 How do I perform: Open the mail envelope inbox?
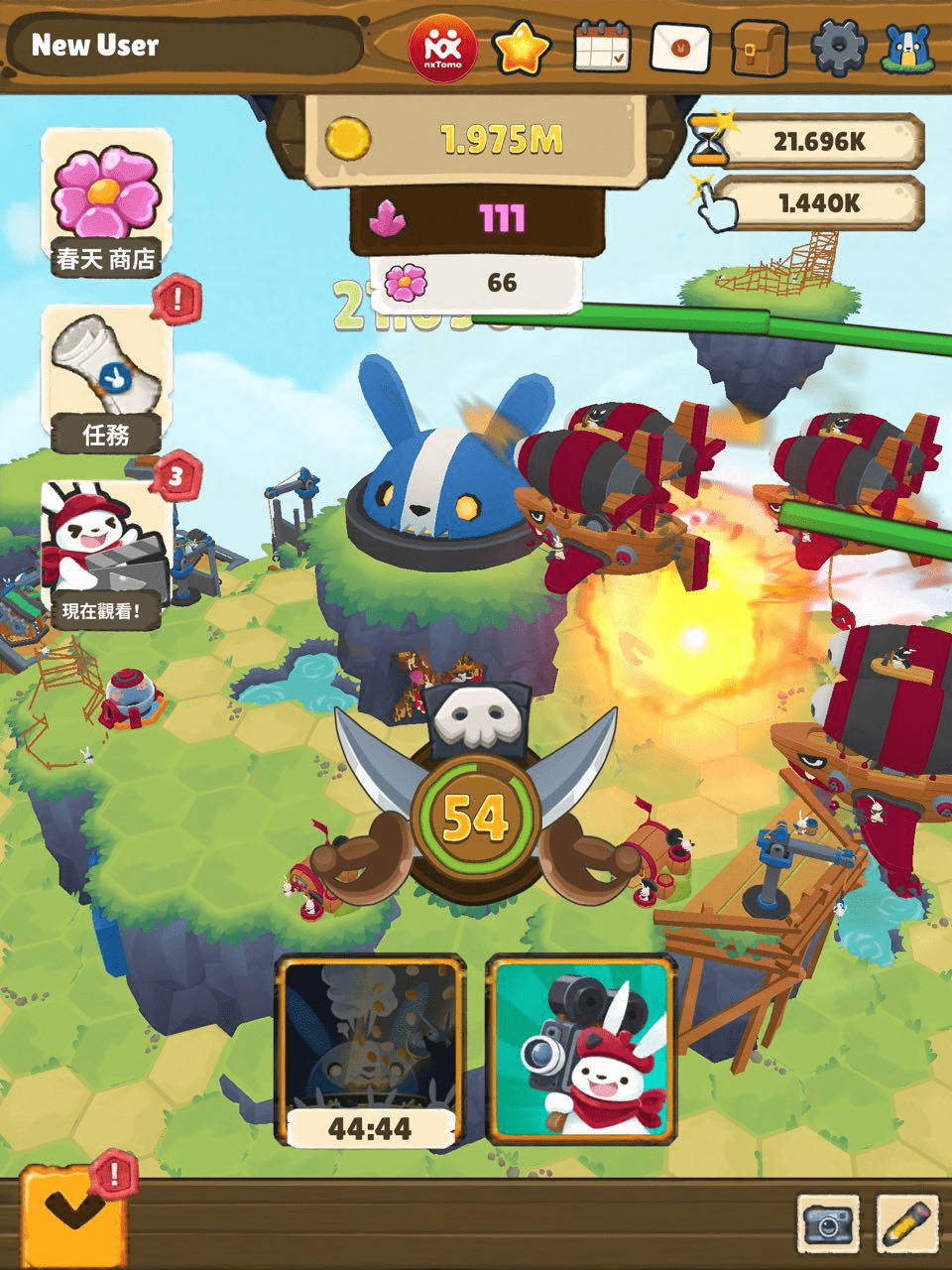click(x=680, y=48)
